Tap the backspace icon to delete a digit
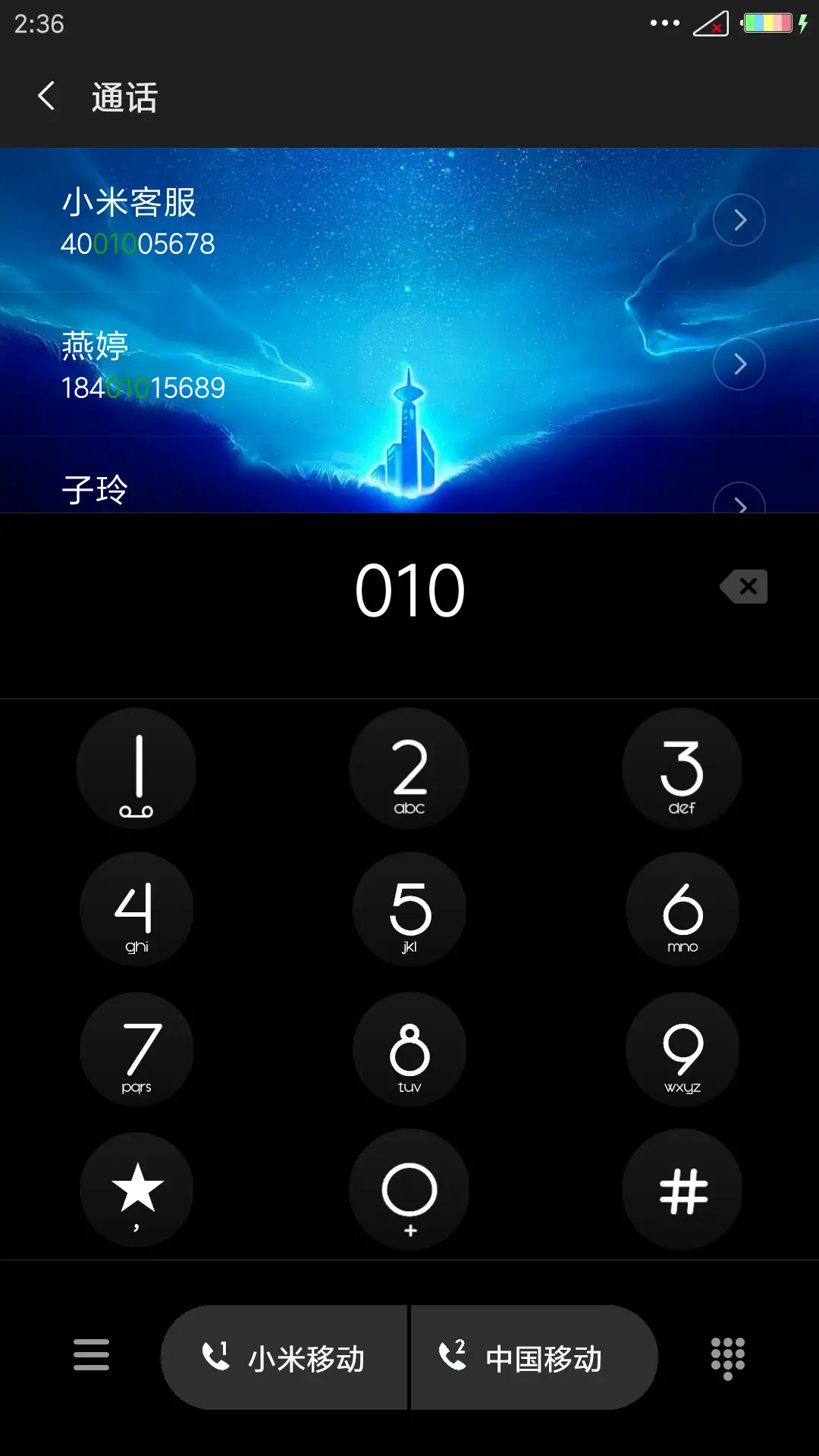The height and width of the screenshot is (1456, 819). click(743, 586)
